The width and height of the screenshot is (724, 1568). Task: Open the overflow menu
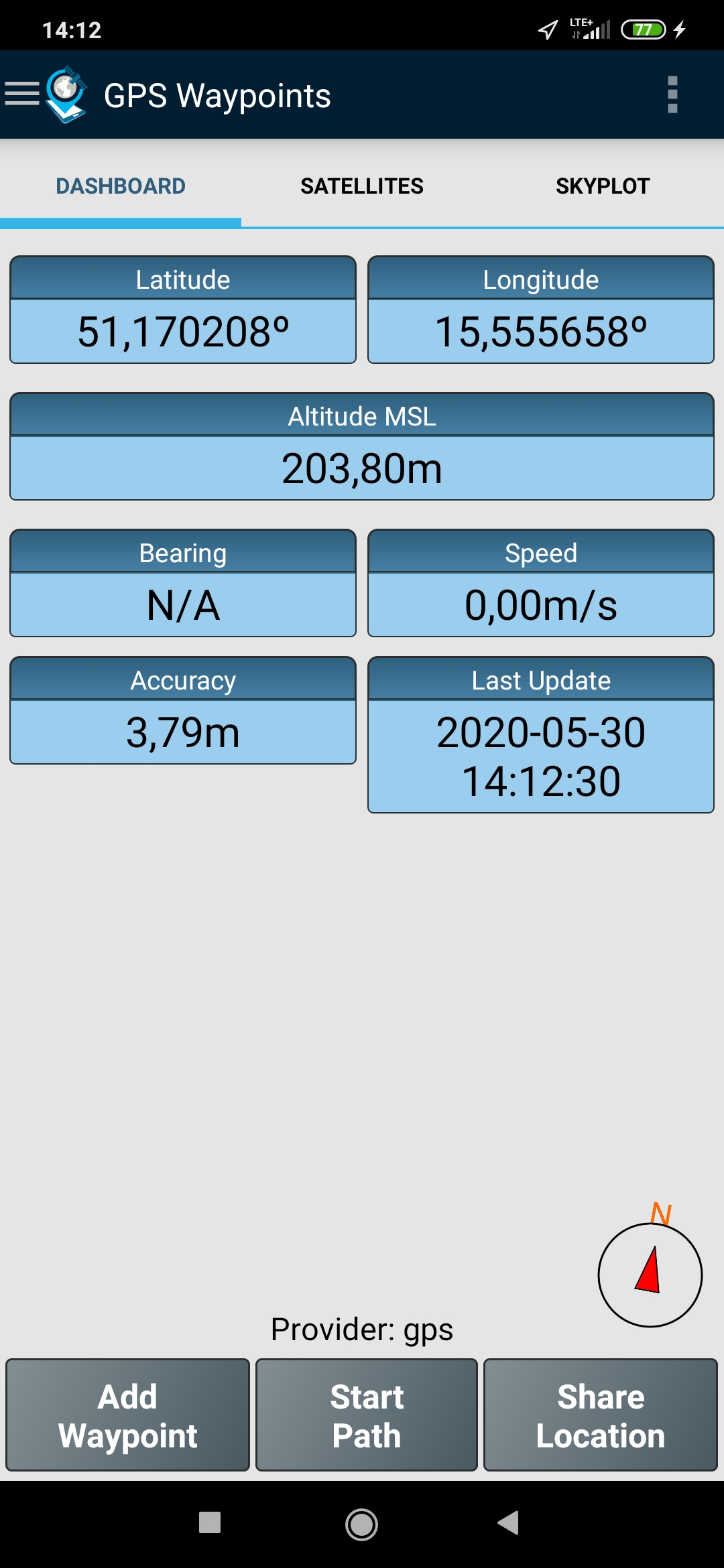(672, 94)
